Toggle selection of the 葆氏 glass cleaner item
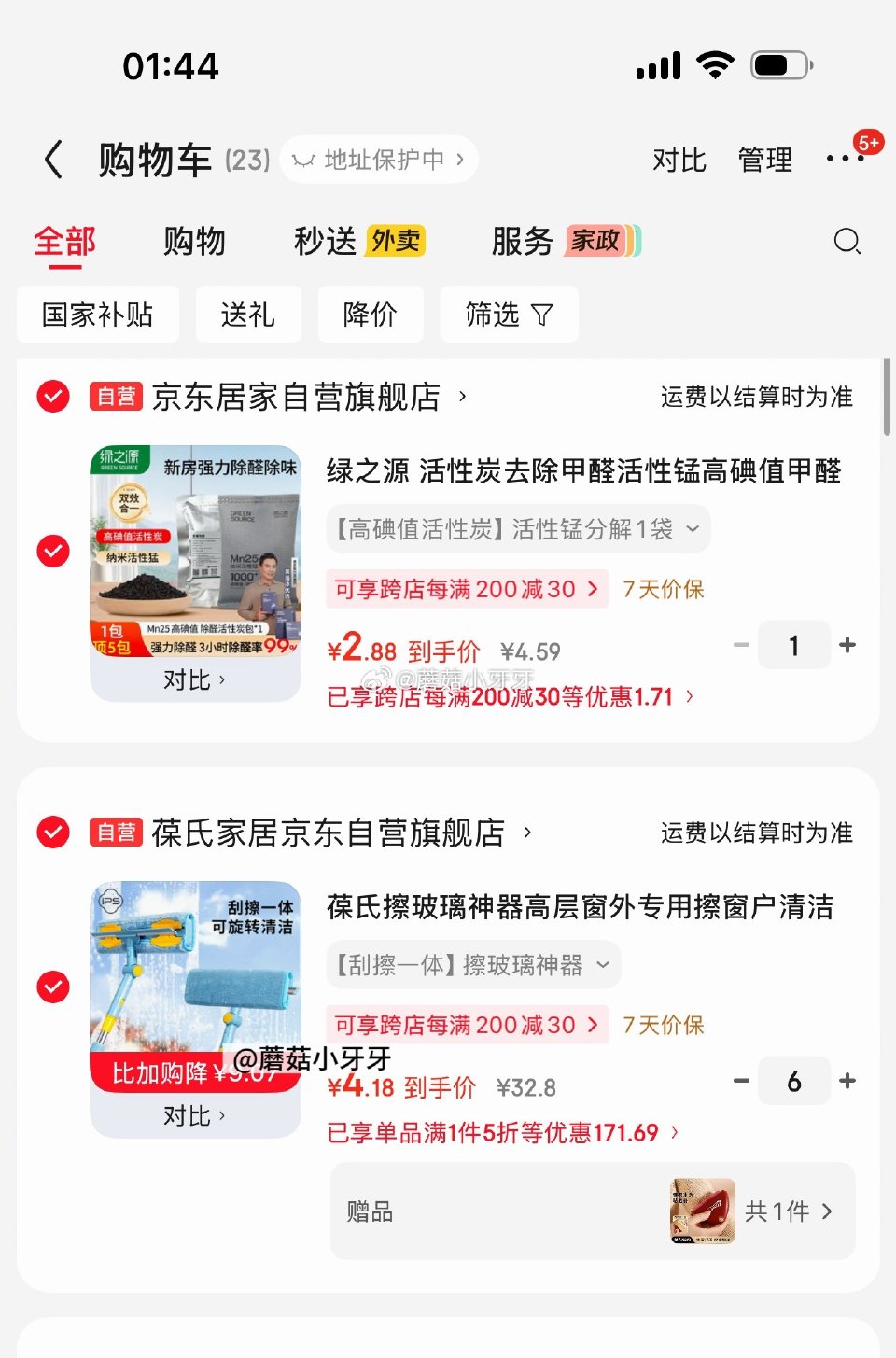This screenshot has width=896, height=1358. pyautogui.click(x=52, y=988)
